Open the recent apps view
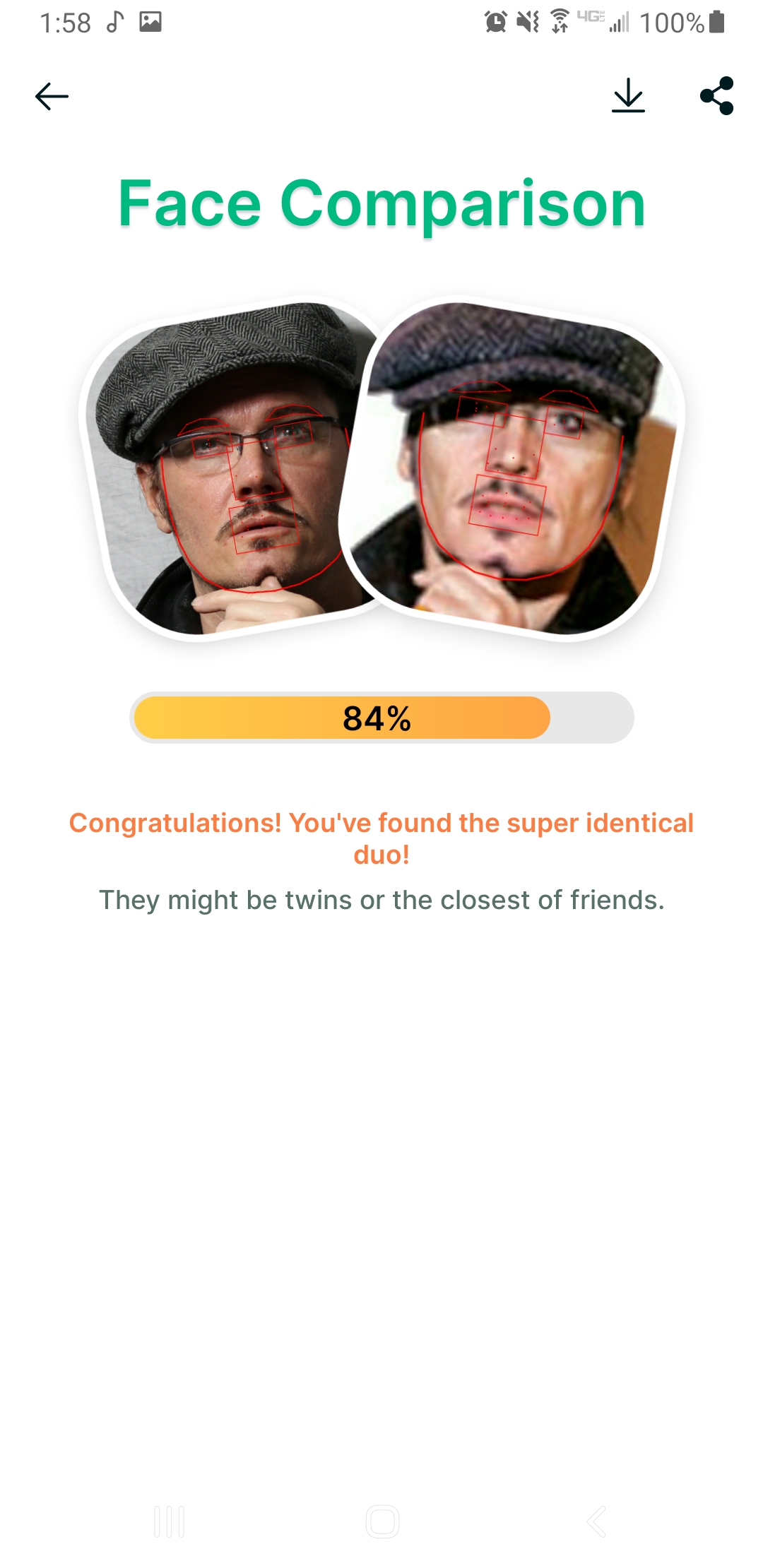Screen dimensions: 763x1568 coord(170,1521)
